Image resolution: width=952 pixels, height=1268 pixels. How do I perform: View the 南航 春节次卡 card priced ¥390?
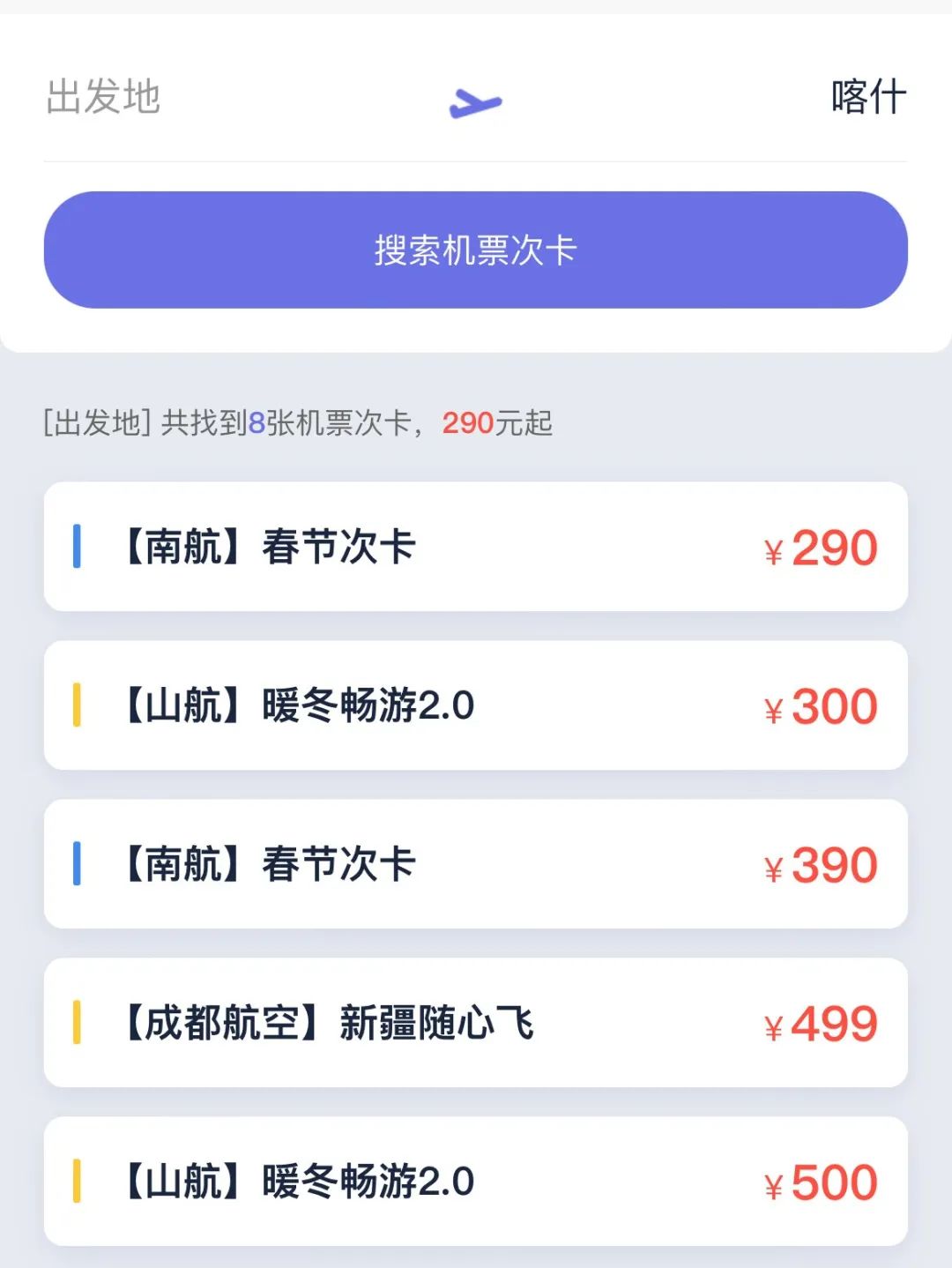[476, 864]
